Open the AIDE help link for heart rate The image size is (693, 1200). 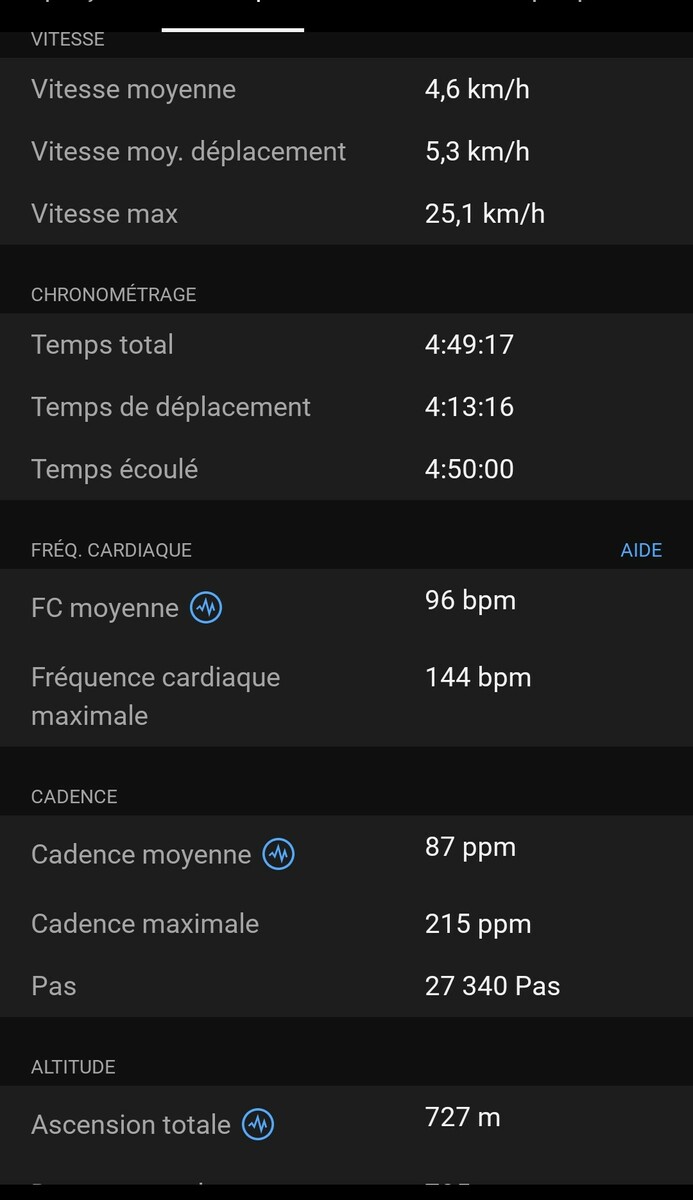641,550
